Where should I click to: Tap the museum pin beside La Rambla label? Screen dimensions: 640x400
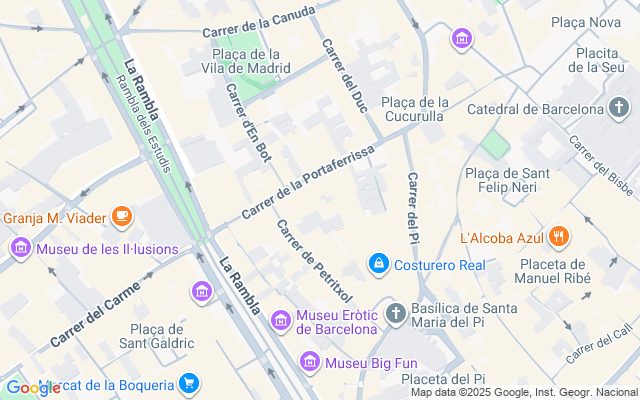[202, 292]
